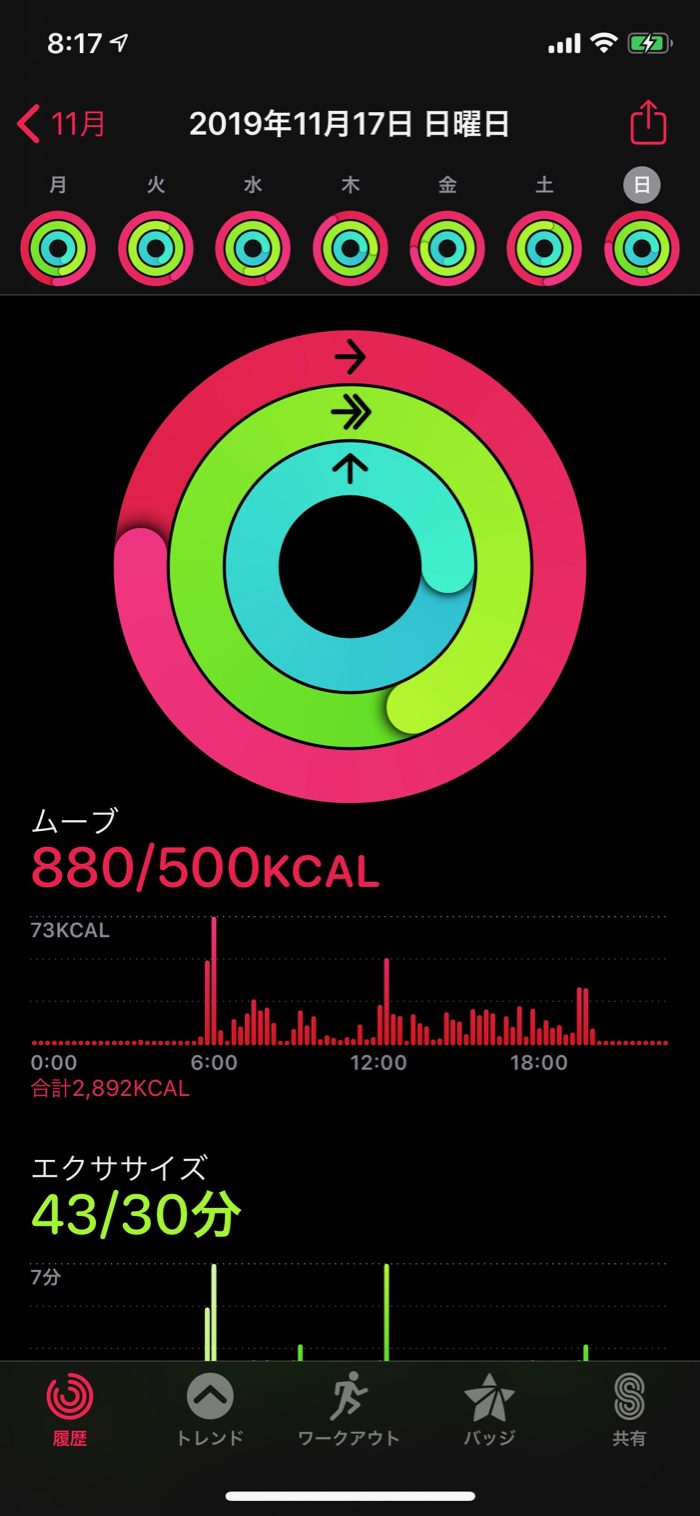Select Friday (金) activity rings
This screenshot has width=700, height=1516.
click(x=447, y=248)
